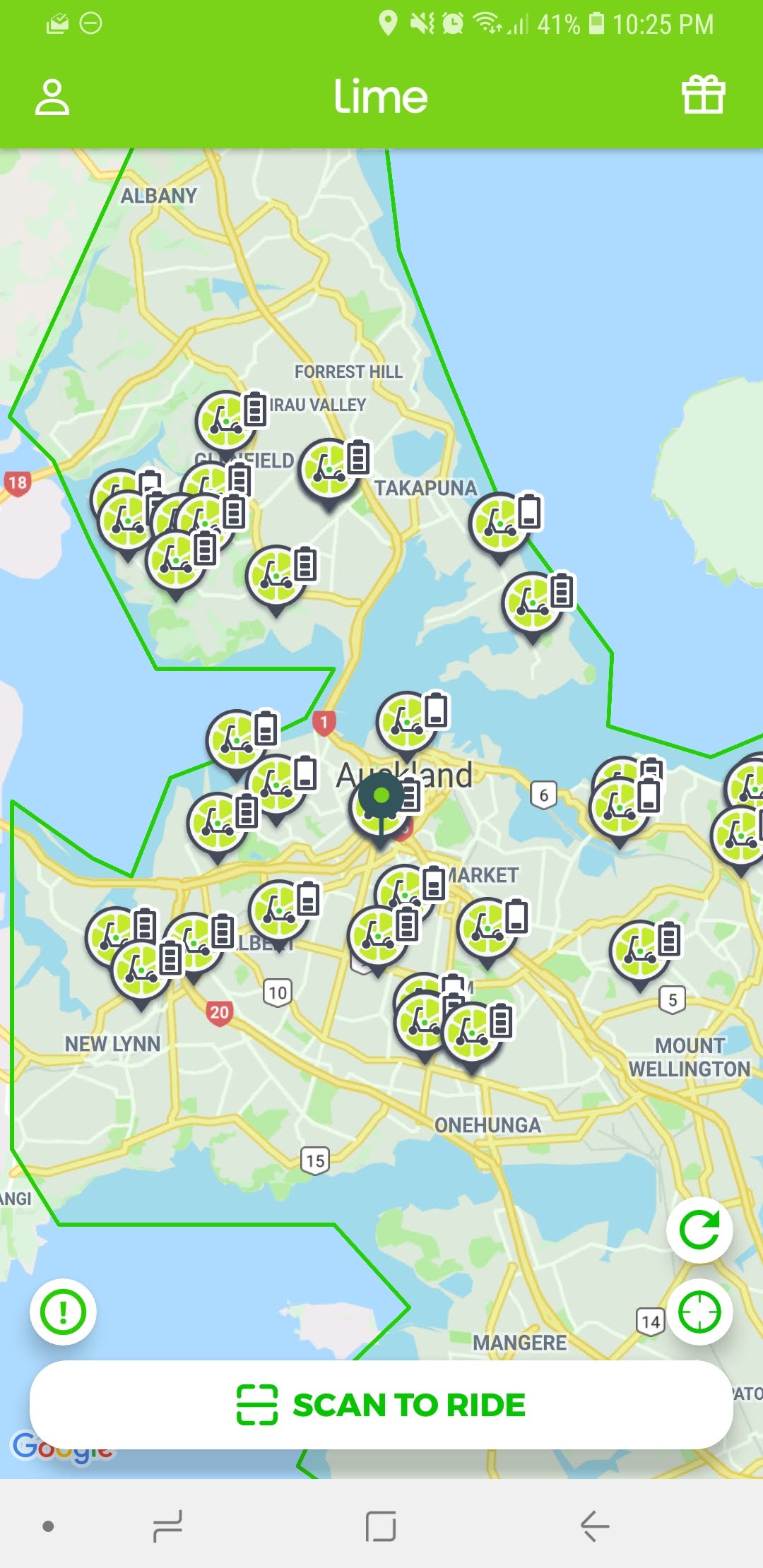Report an issue with exclamation button

63,1312
